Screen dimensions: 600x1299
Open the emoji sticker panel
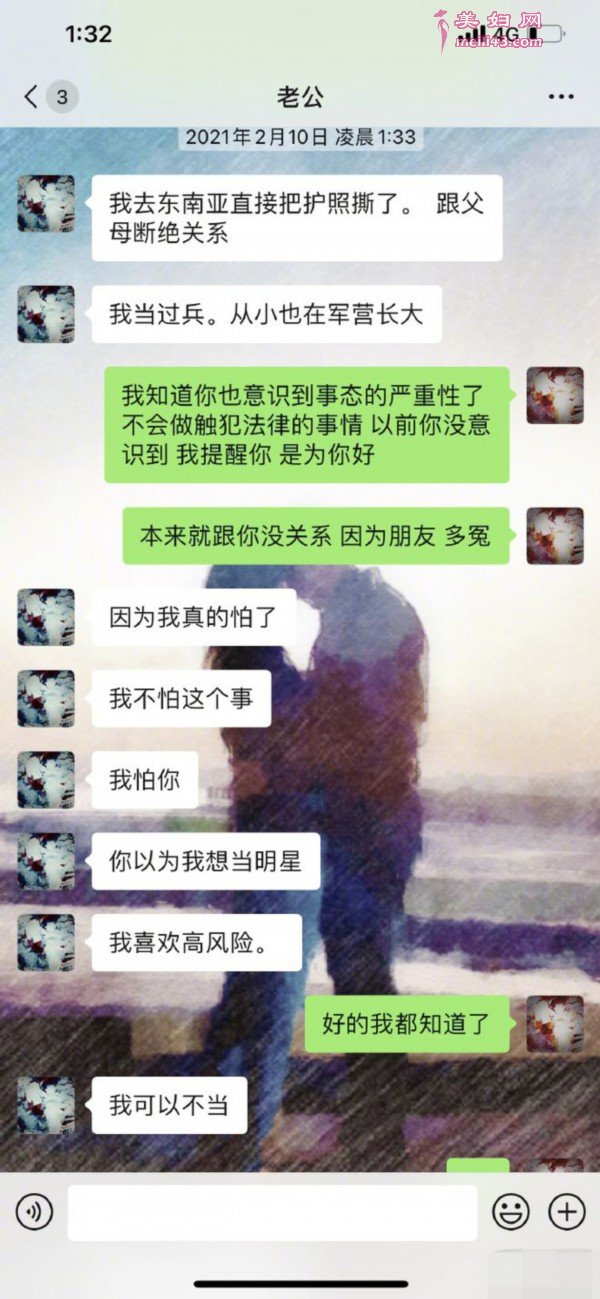511,1212
